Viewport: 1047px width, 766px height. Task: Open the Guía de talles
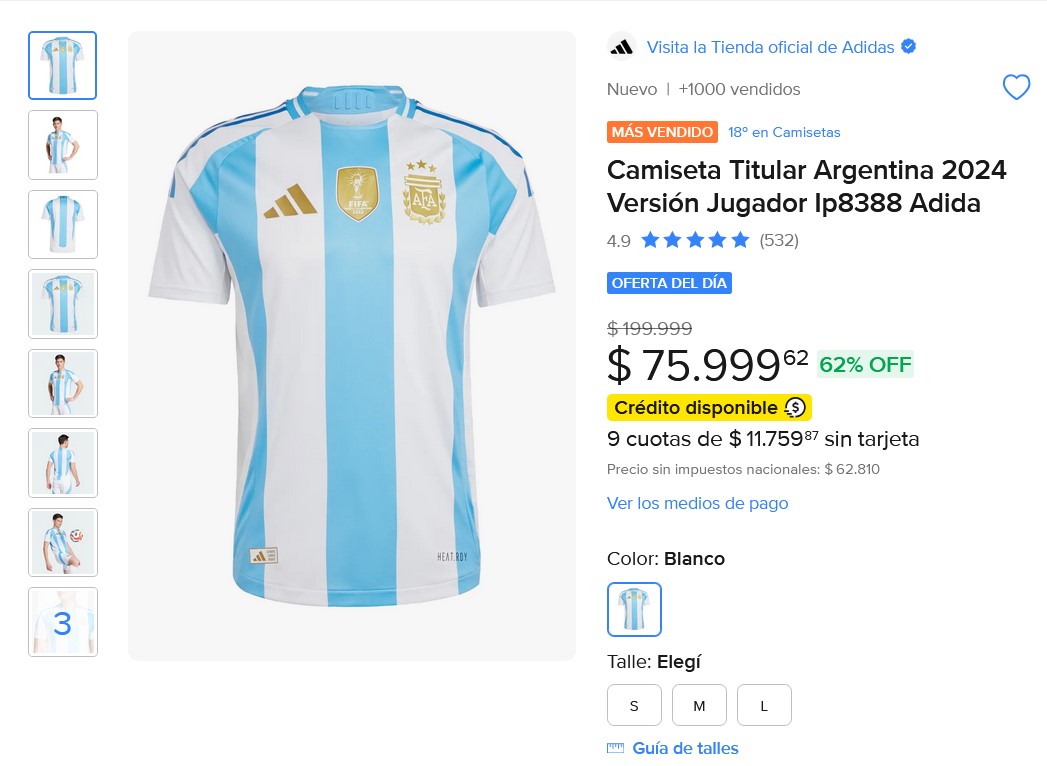[x=685, y=748]
